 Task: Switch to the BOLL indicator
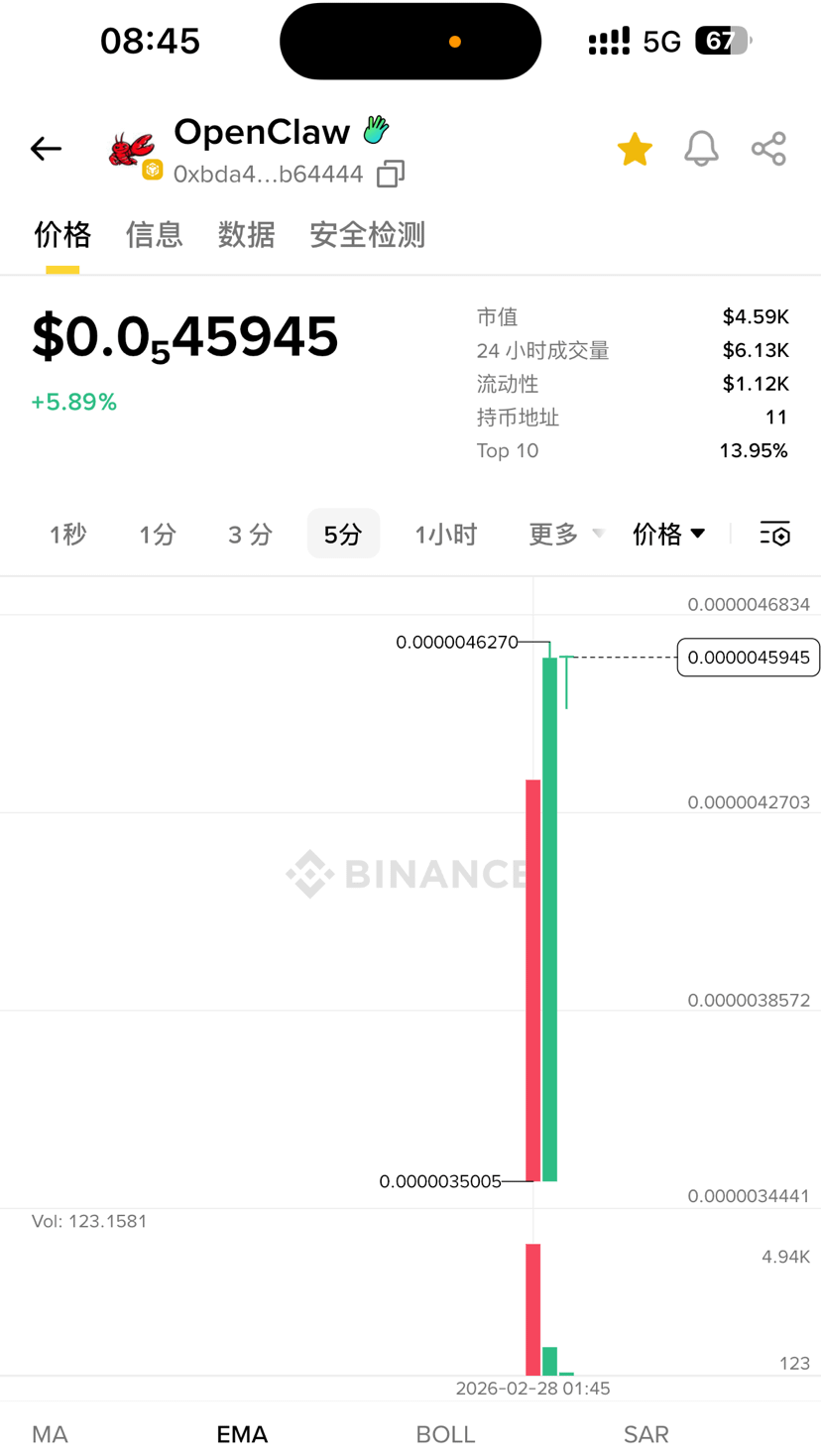pos(445,1434)
